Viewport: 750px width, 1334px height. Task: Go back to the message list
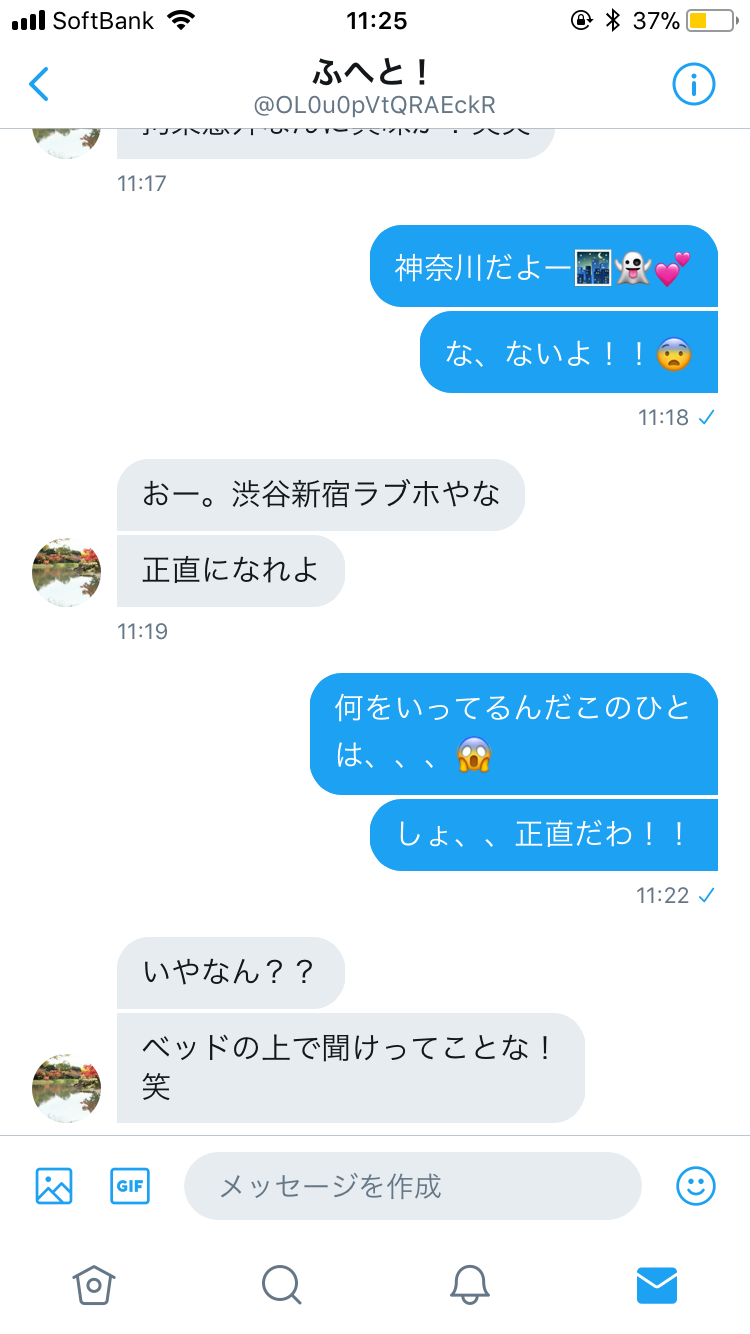39,85
